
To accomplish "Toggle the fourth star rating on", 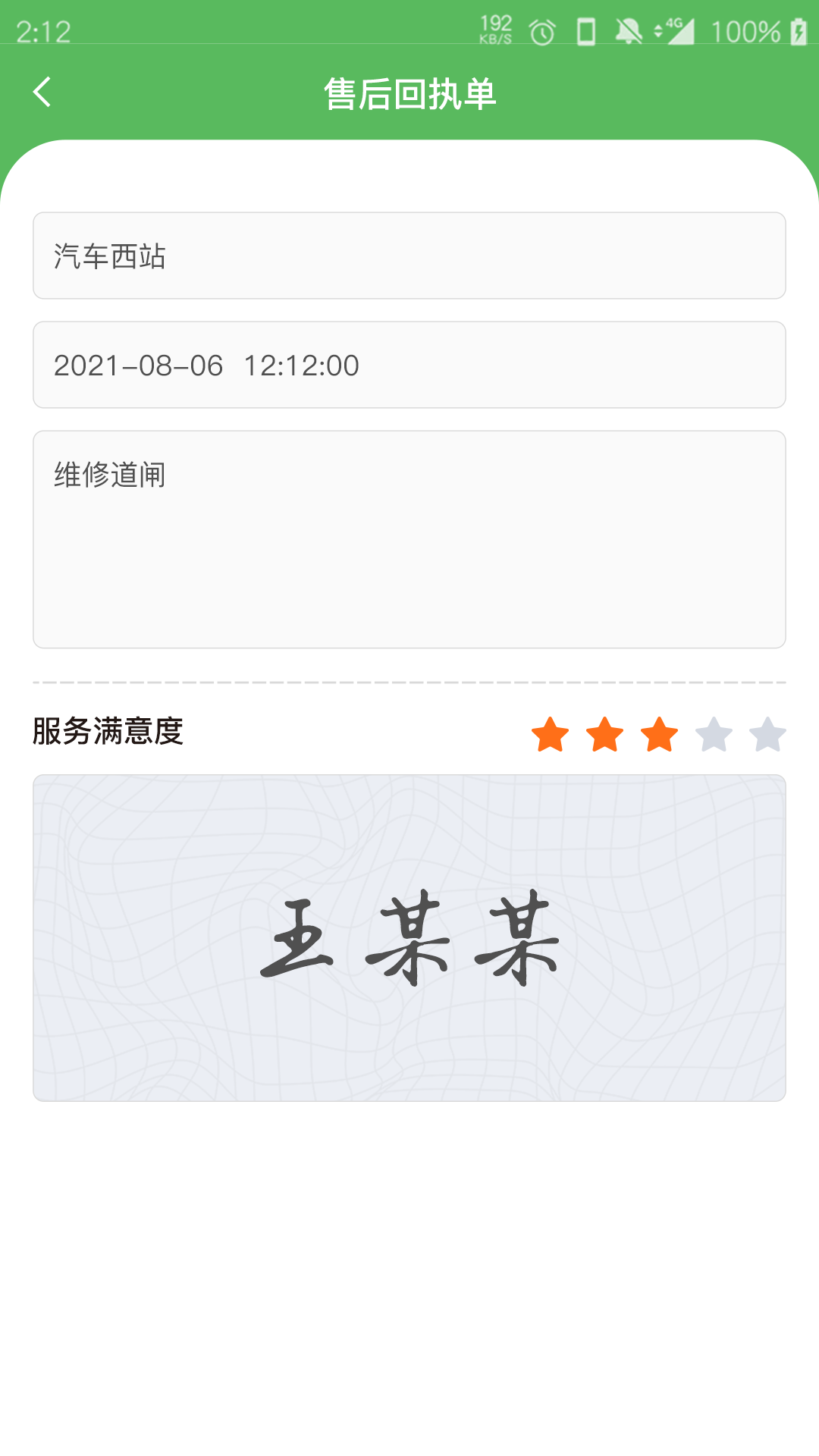I will point(713,734).
